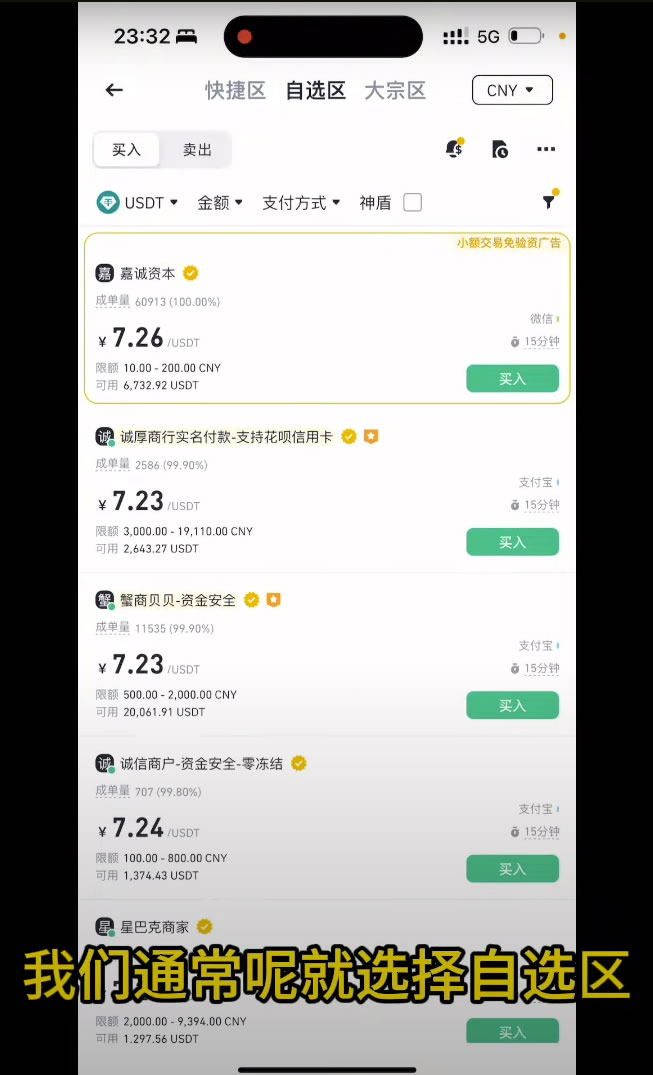The image size is (653, 1075).
Task: Open the CNY currency dropdown
Action: coord(512,91)
